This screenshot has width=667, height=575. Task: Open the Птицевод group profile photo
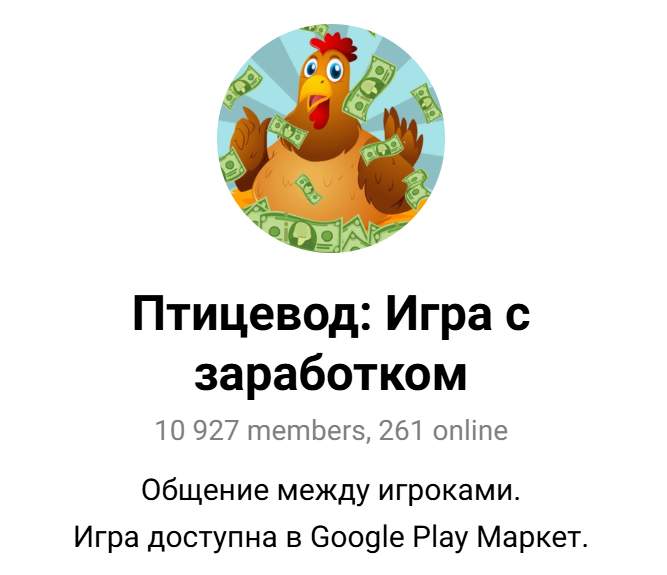click(331, 139)
